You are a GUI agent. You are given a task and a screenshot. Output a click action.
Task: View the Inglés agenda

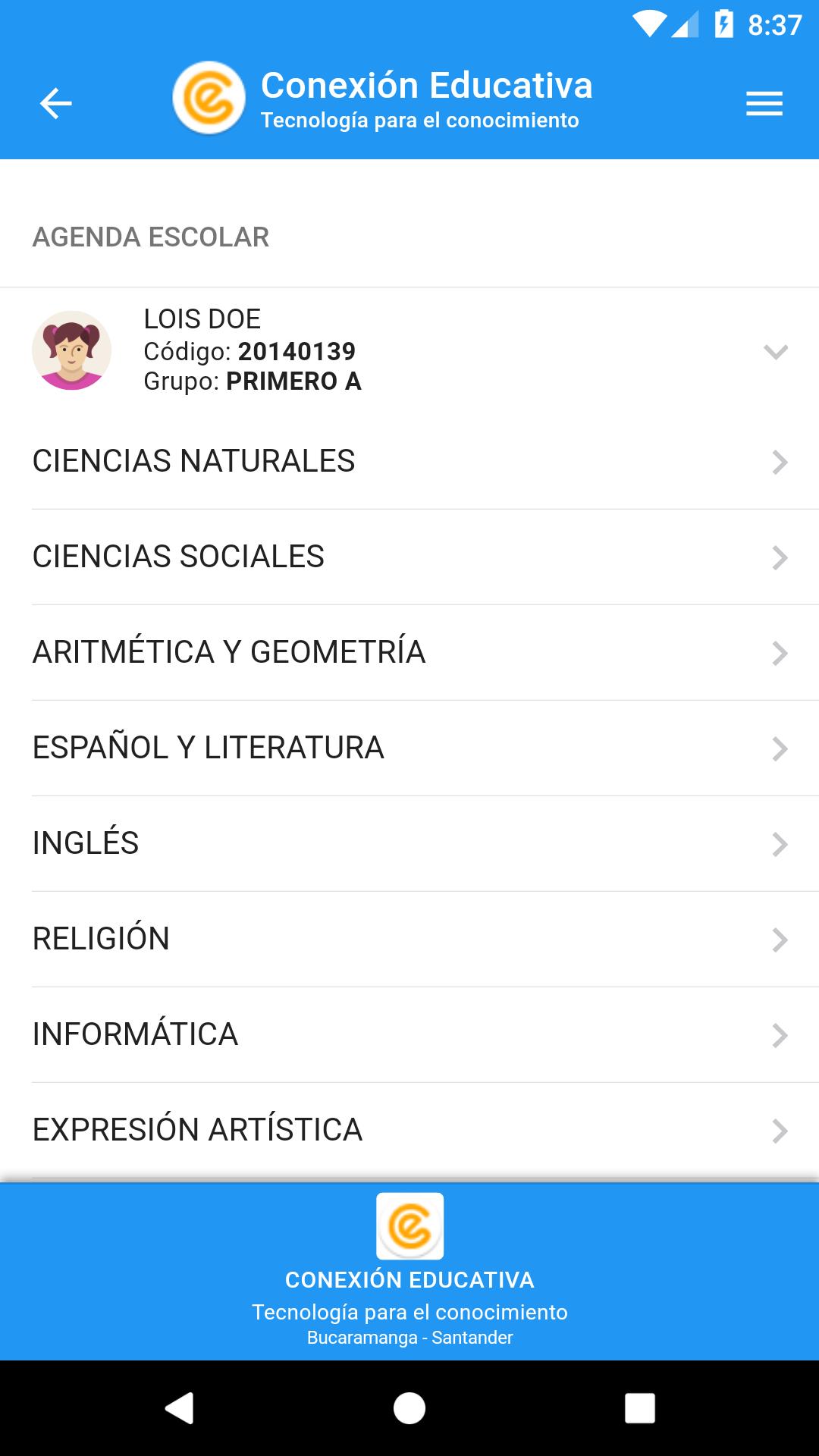point(409,844)
